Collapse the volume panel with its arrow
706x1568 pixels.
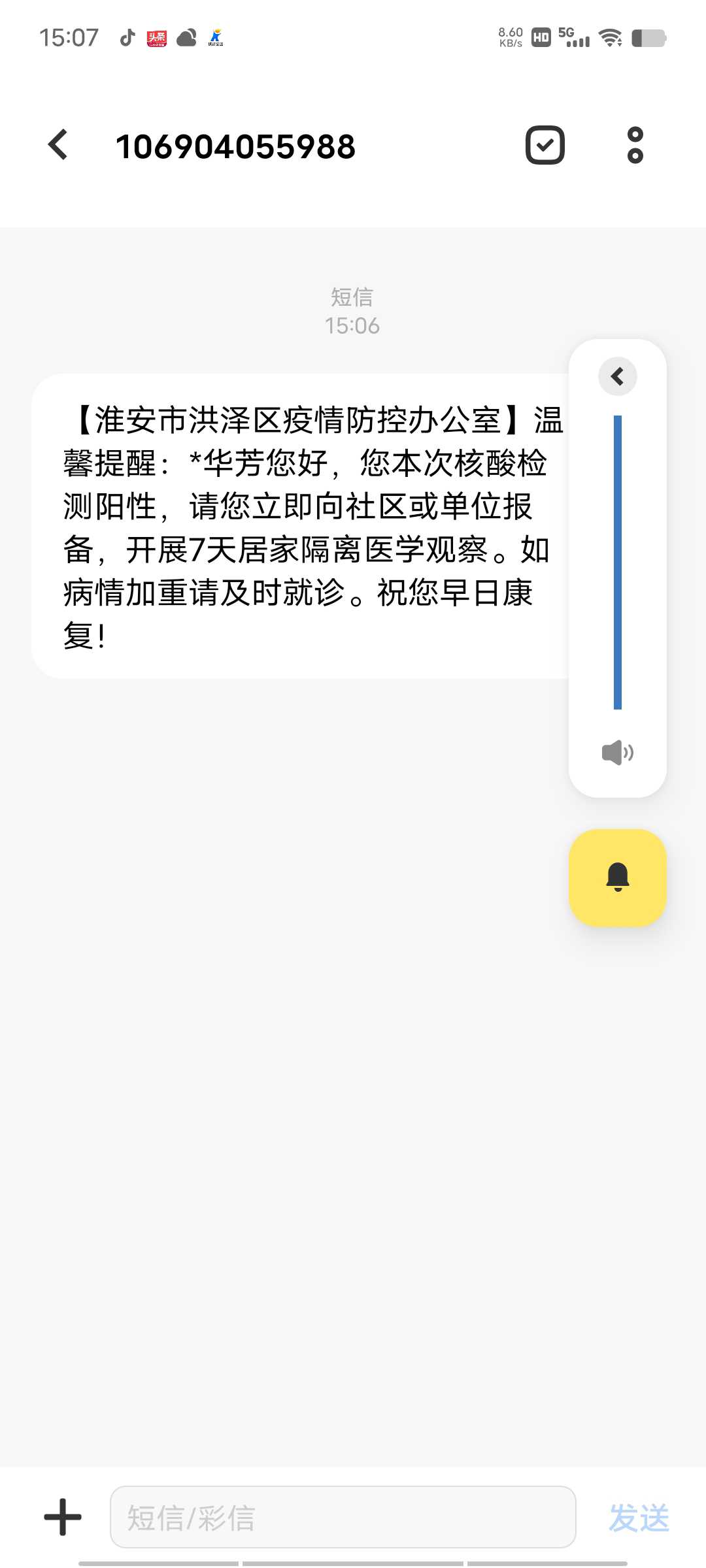[618, 376]
